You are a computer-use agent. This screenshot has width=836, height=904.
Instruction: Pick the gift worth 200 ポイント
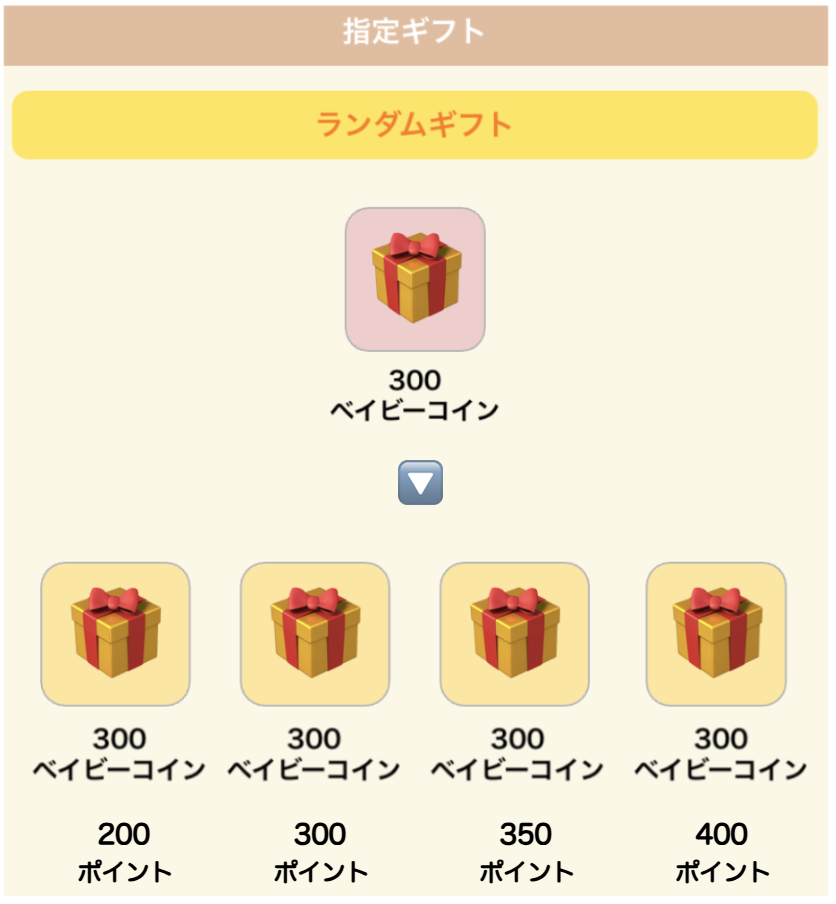tap(115, 634)
